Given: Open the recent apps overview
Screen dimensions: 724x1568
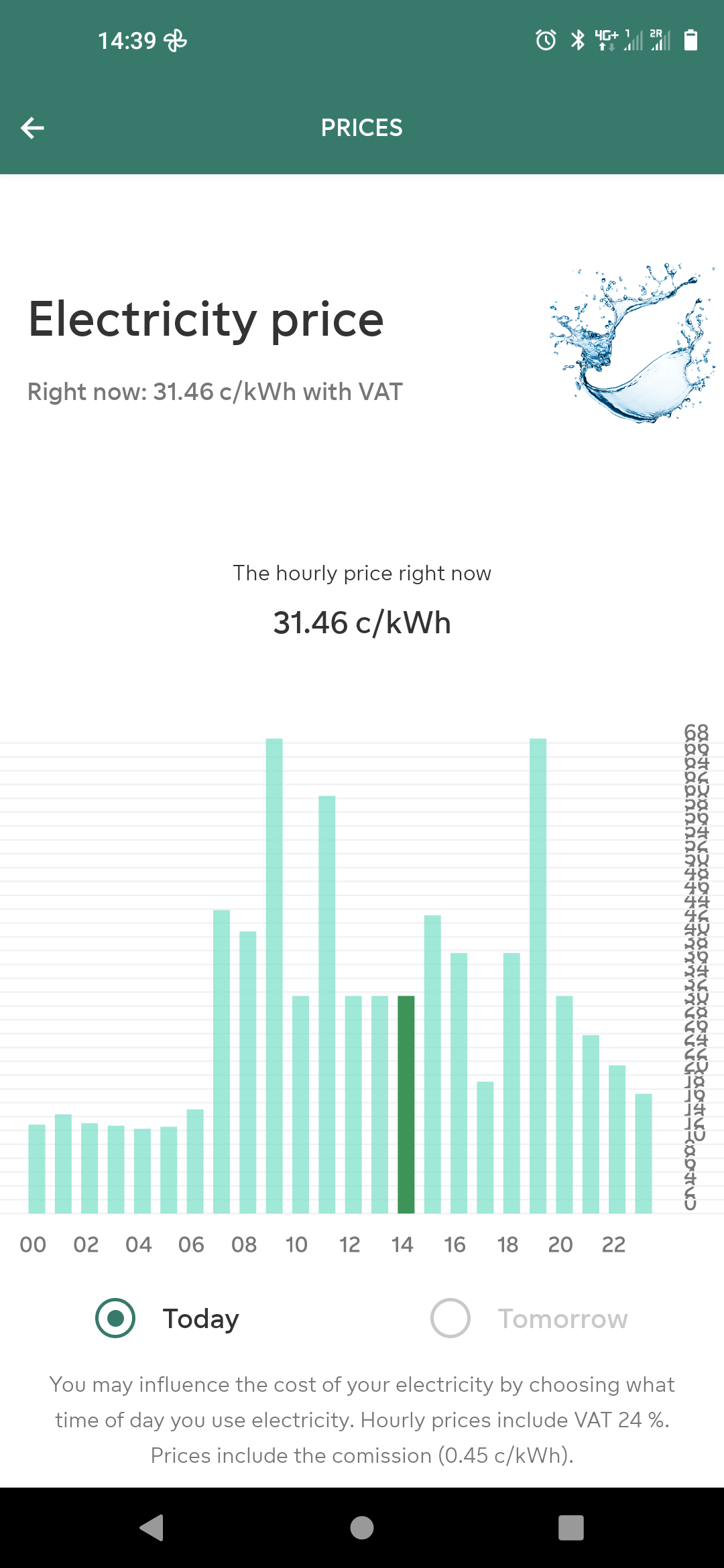Looking at the screenshot, I should point(570,1528).
